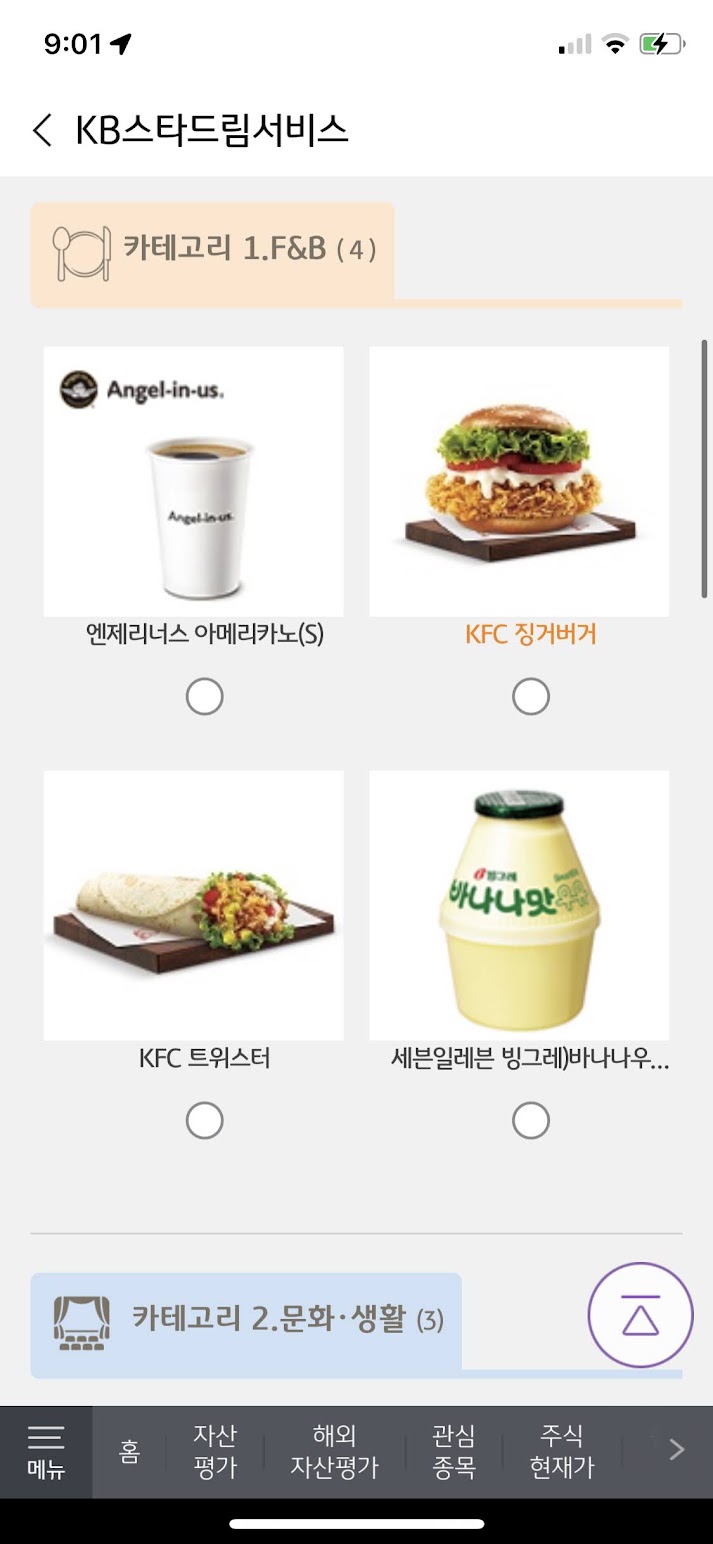Switch to the 홈 tab
The image size is (713, 1544).
(130, 1452)
